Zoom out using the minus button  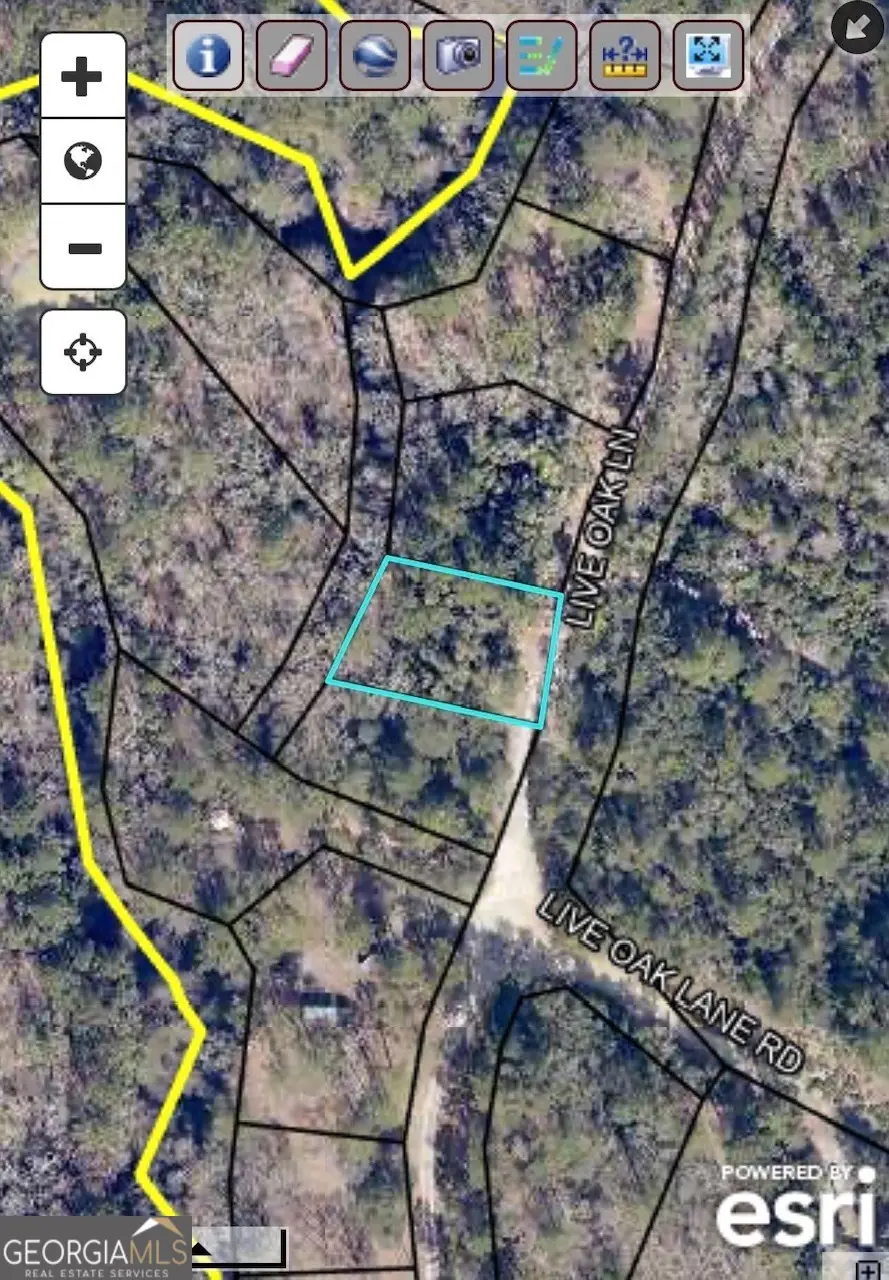83,246
